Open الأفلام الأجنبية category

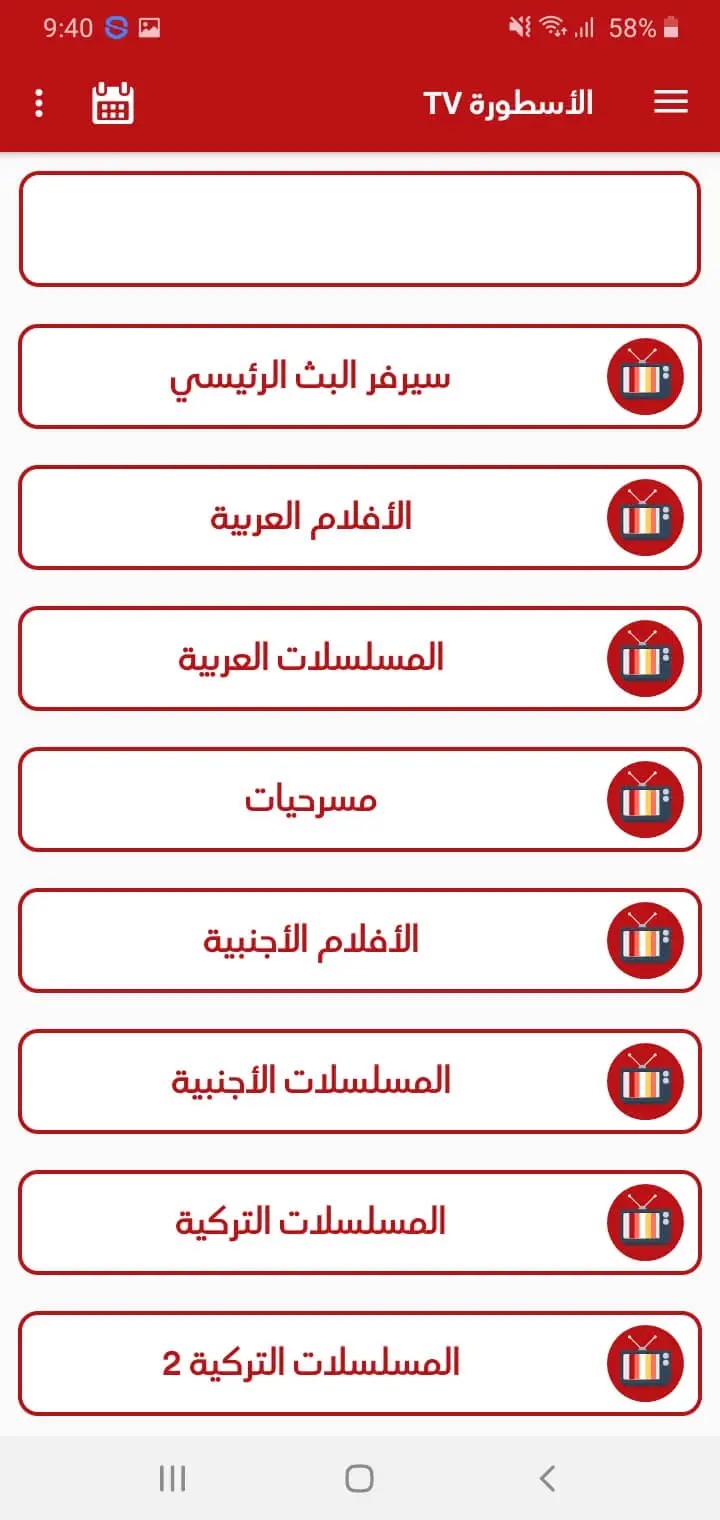point(360,940)
